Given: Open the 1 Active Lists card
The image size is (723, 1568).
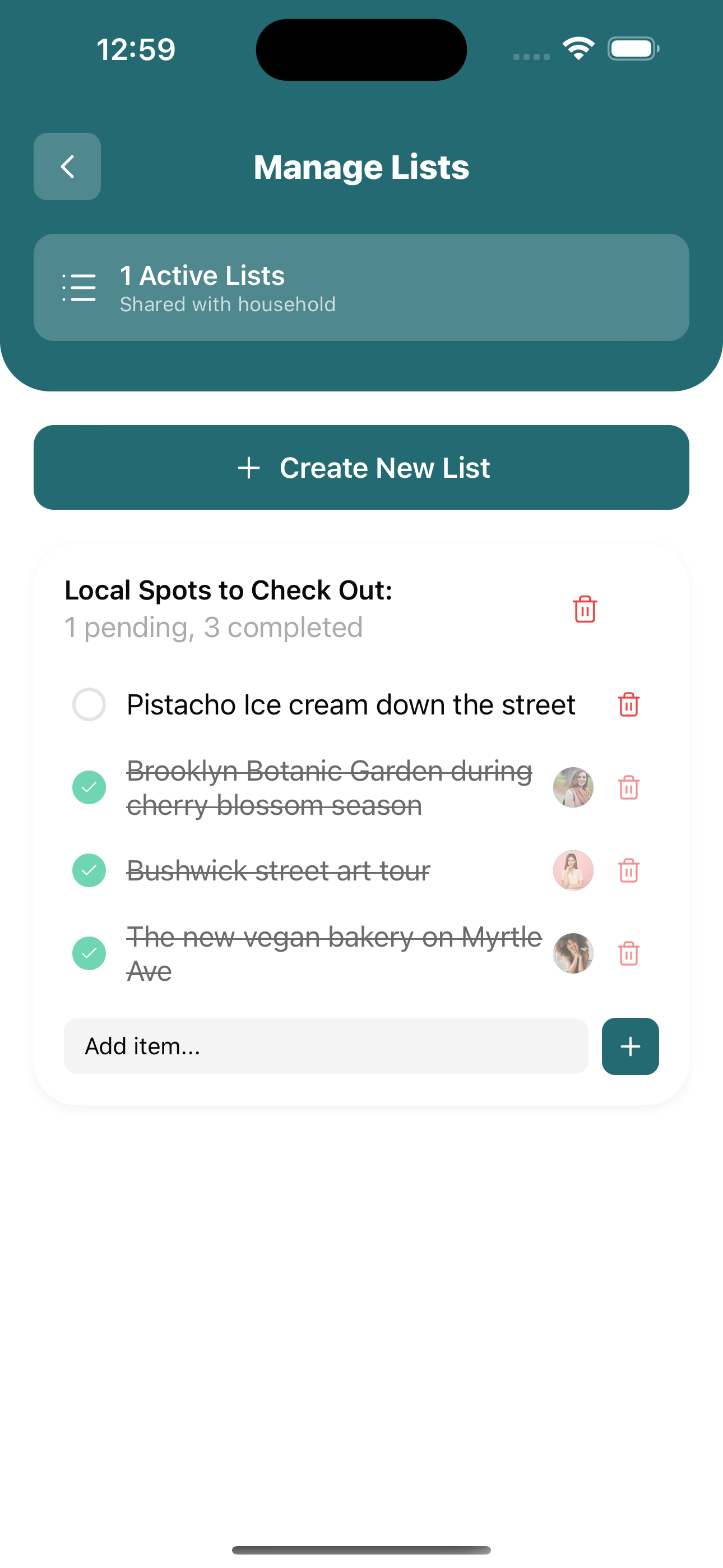Looking at the screenshot, I should click(x=361, y=286).
